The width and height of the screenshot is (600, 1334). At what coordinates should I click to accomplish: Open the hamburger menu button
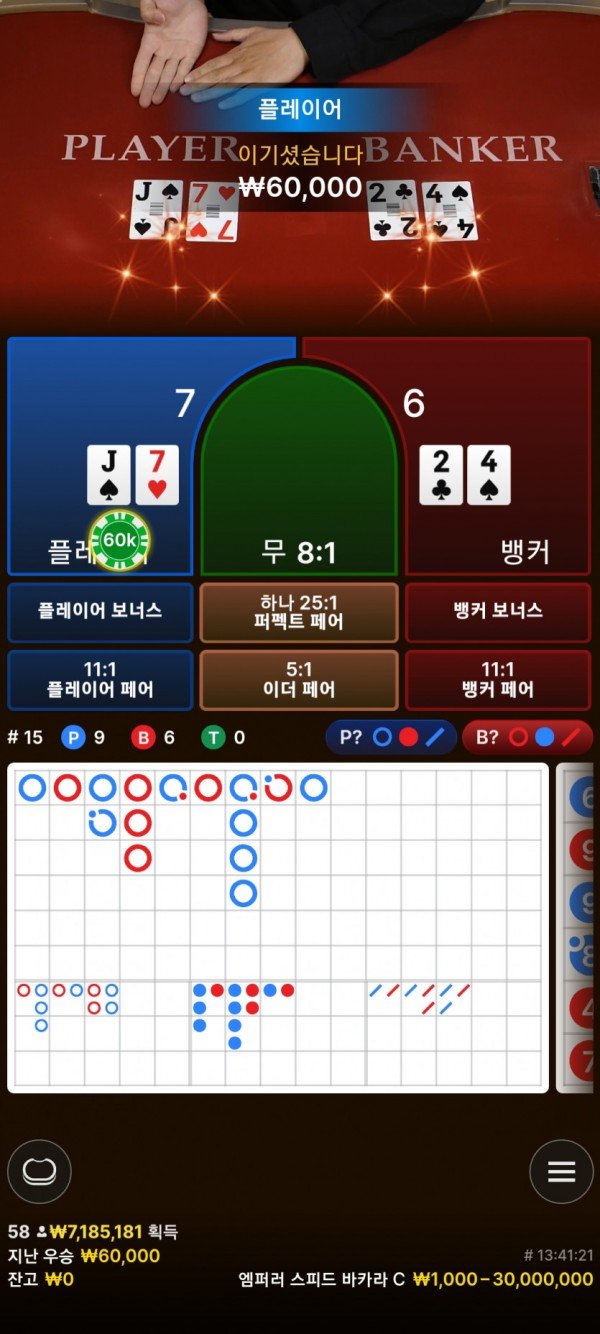[561, 1171]
